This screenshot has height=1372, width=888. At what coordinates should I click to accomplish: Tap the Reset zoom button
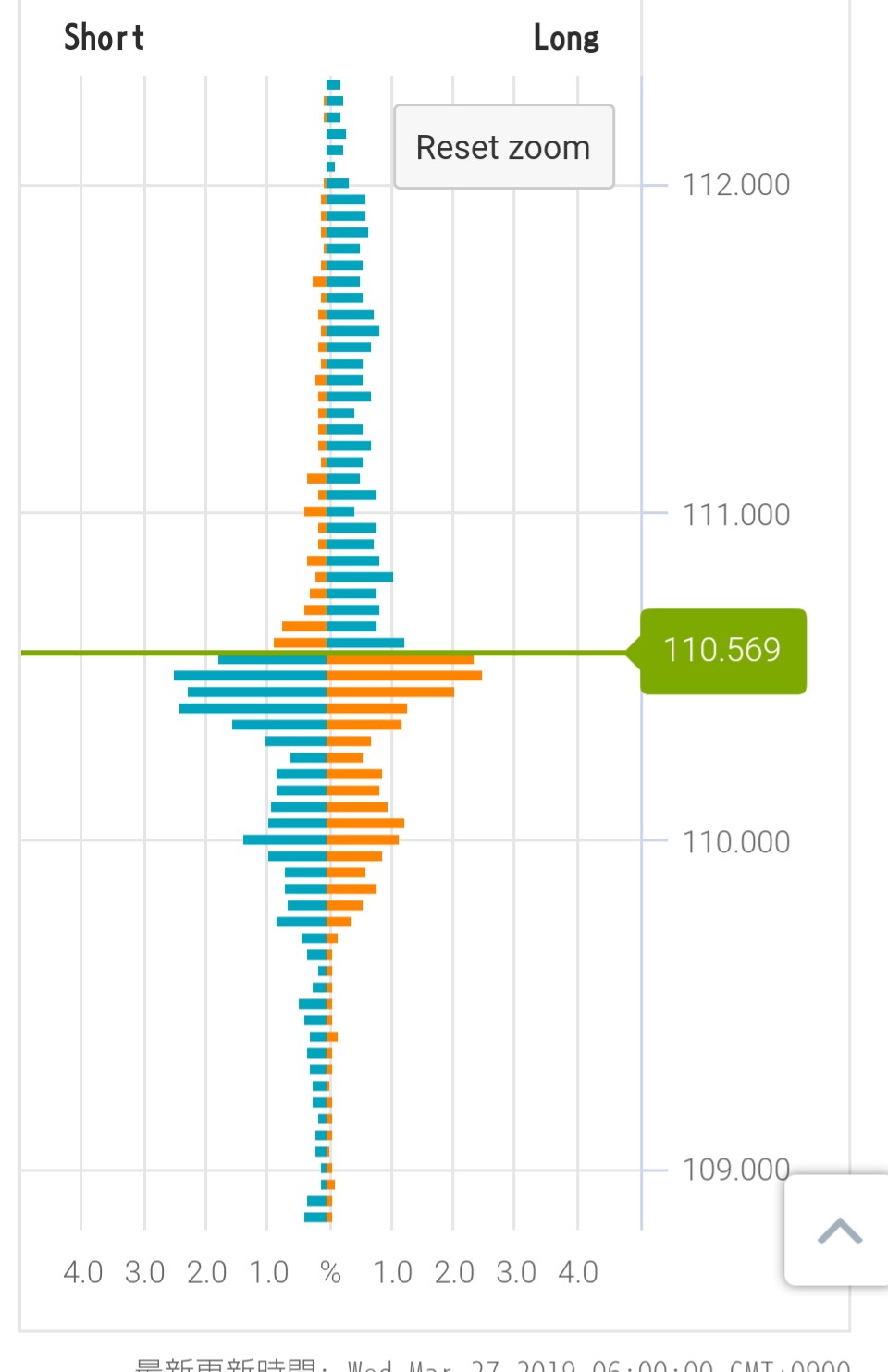[503, 147]
